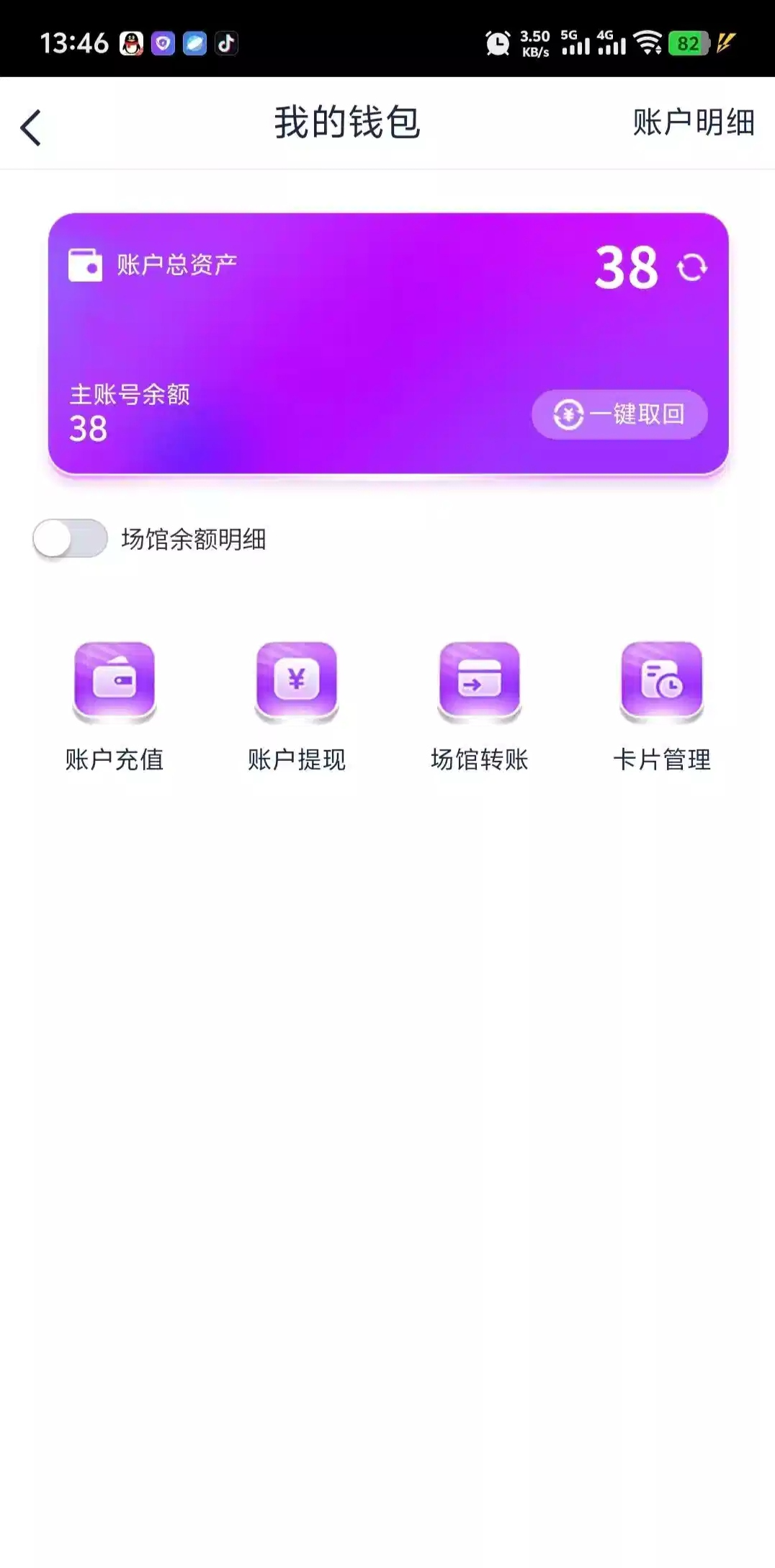The height and width of the screenshot is (1568, 775).
Task: Toggle the 场馆余额明细 switch
Action: coord(71,539)
